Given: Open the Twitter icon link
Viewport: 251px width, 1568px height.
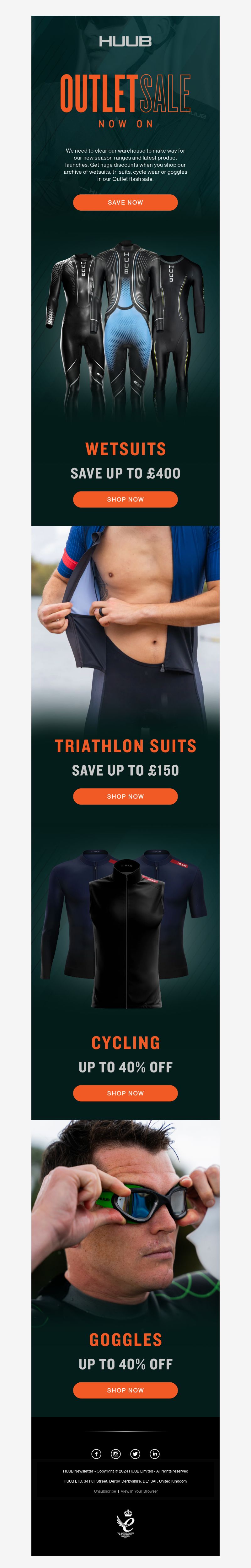Looking at the screenshot, I should coord(135,1454).
